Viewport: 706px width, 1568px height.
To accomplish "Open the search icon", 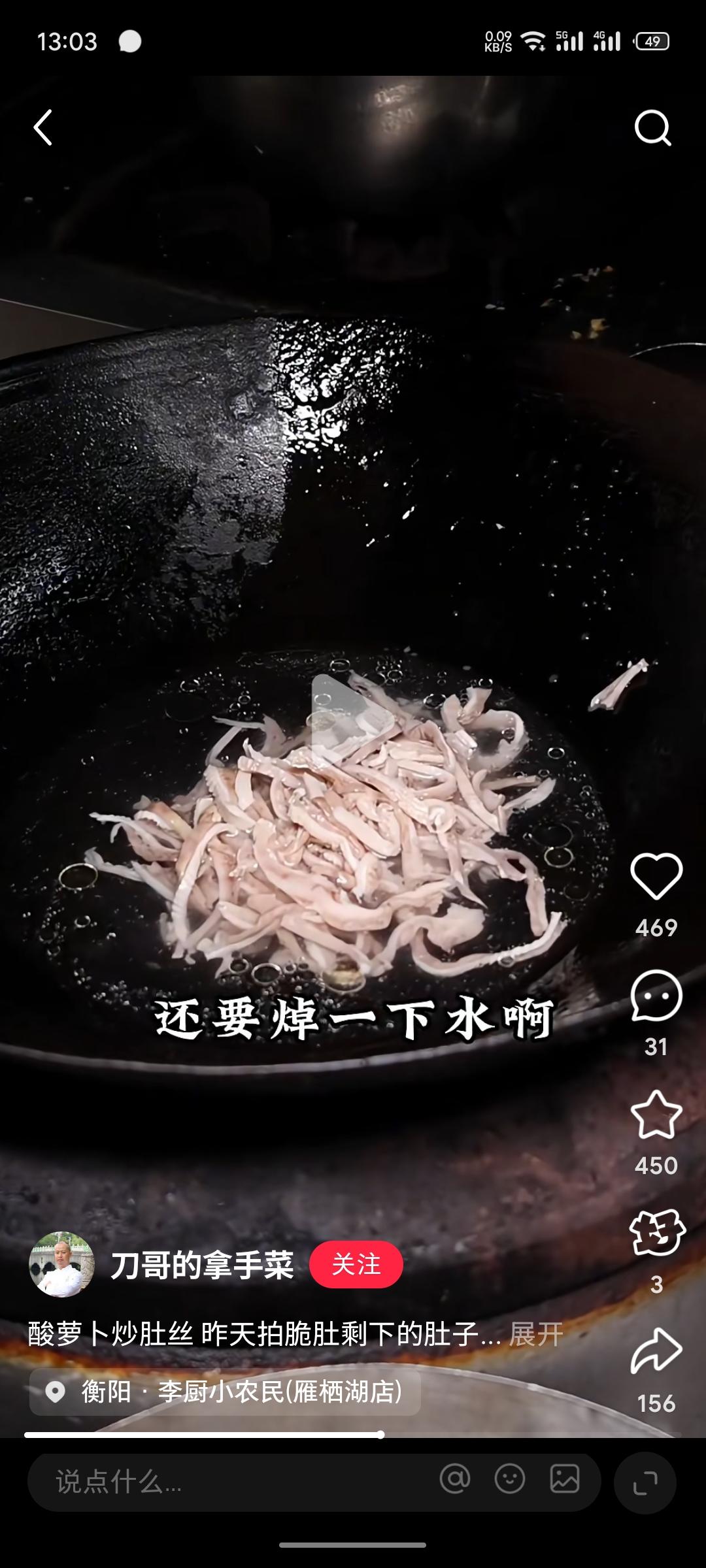I will (x=652, y=127).
